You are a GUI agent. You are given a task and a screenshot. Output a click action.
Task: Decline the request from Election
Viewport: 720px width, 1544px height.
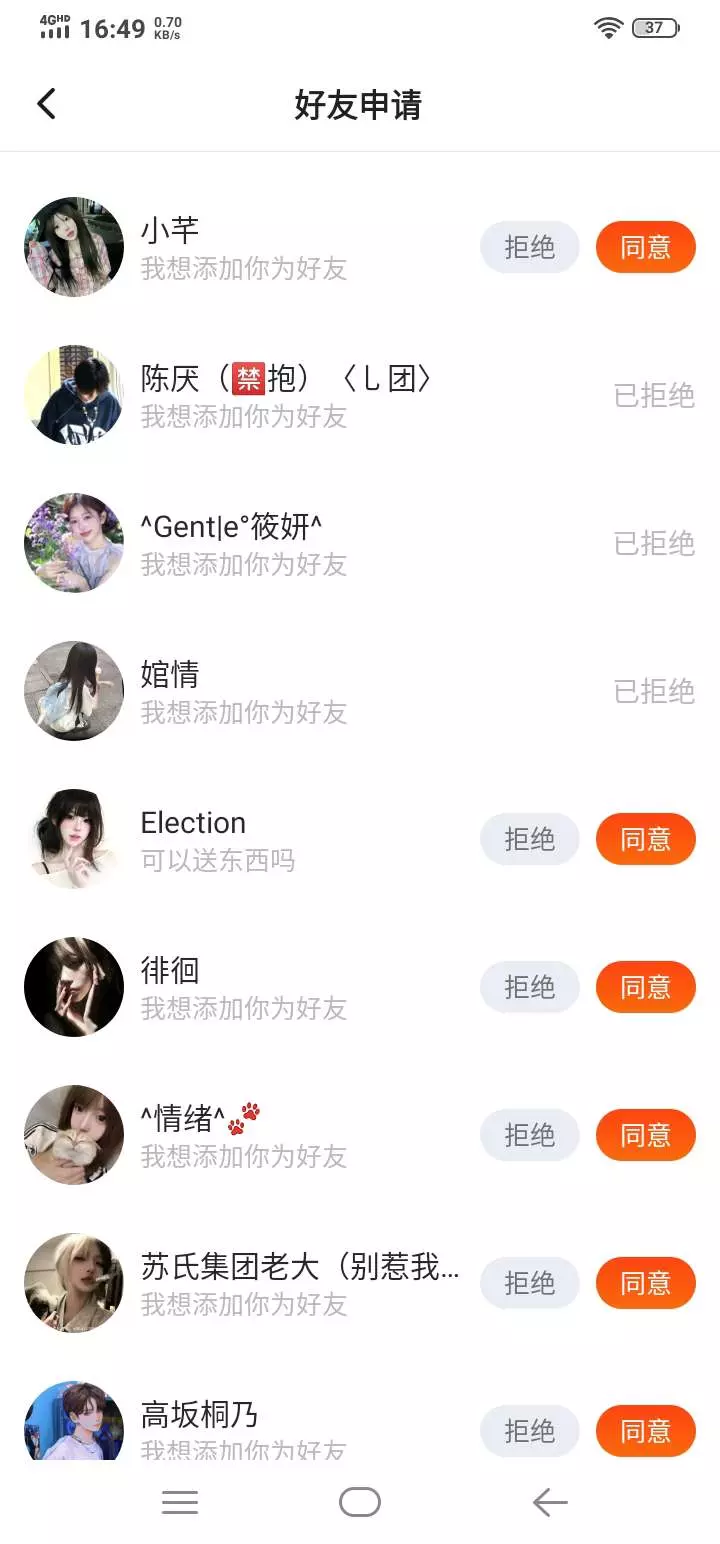pos(529,839)
